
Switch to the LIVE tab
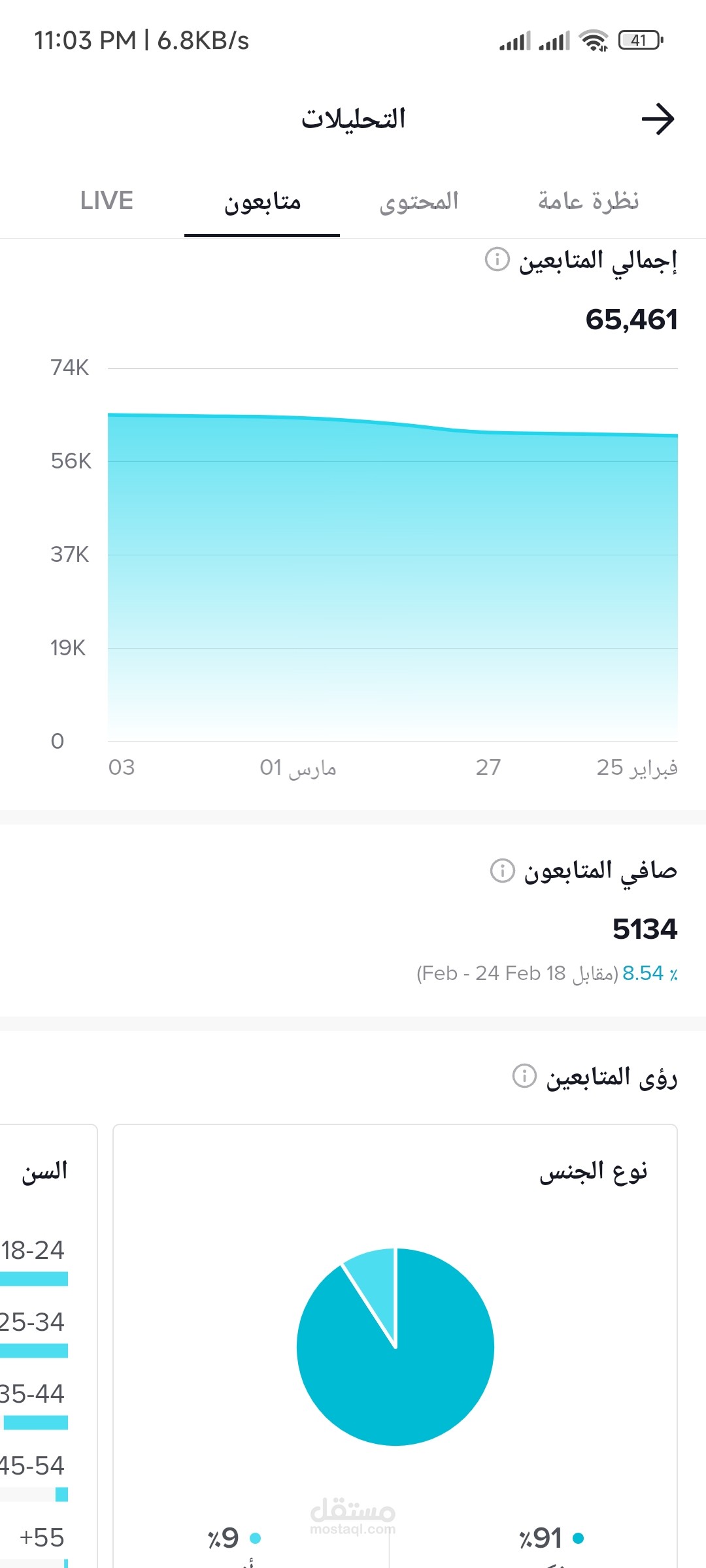click(107, 201)
